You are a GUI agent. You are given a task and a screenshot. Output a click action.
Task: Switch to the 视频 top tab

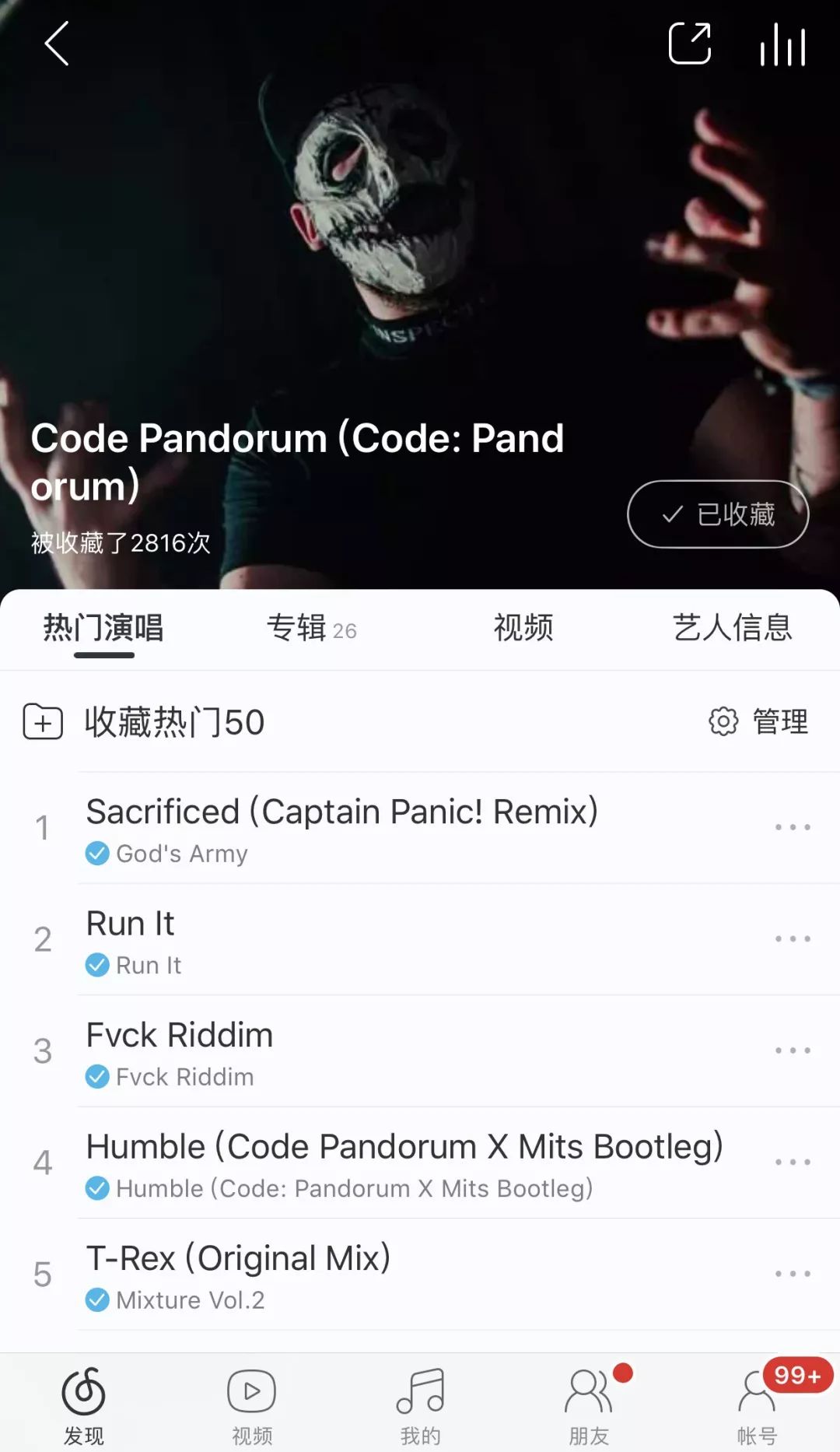point(523,628)
